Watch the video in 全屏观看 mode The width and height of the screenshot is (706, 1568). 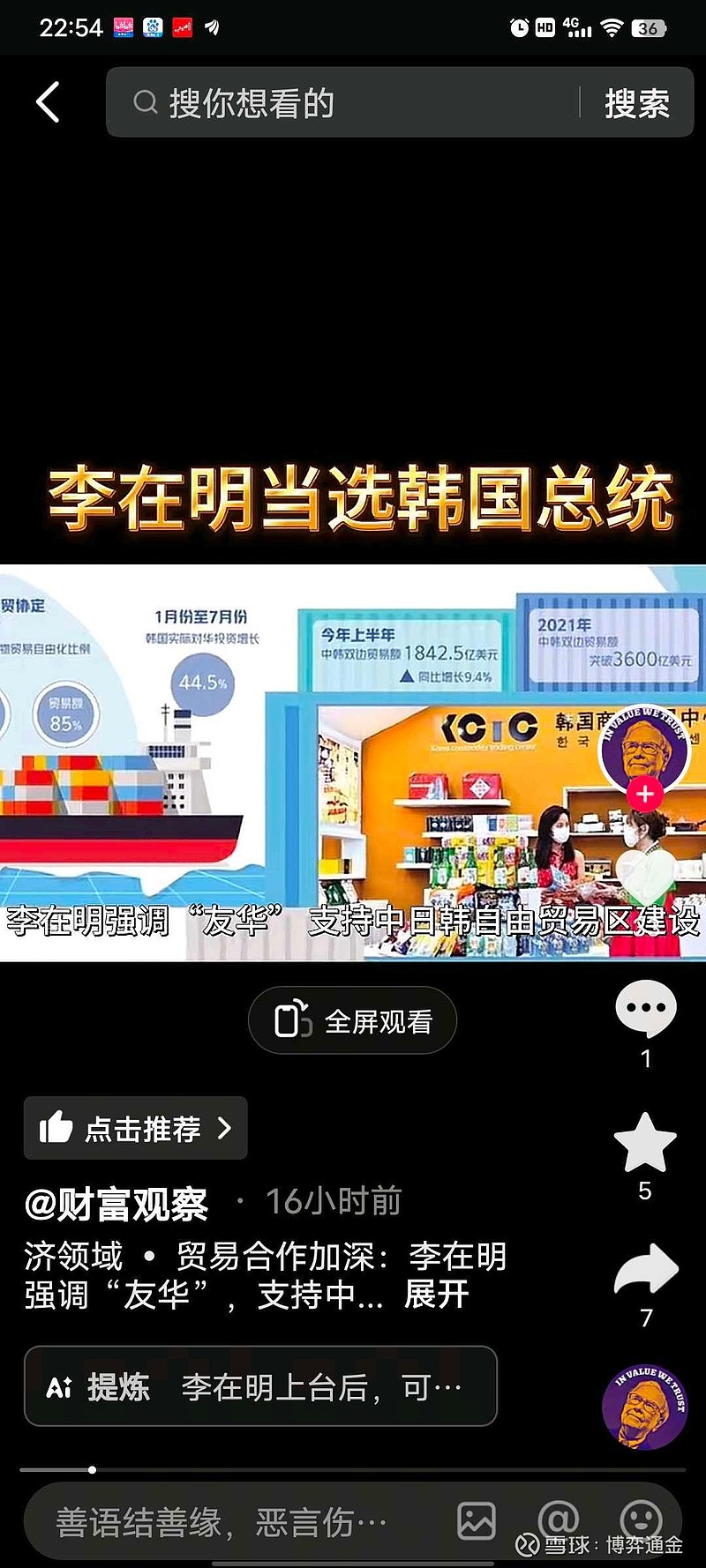pyautogui.click(x=352, y=1020)
